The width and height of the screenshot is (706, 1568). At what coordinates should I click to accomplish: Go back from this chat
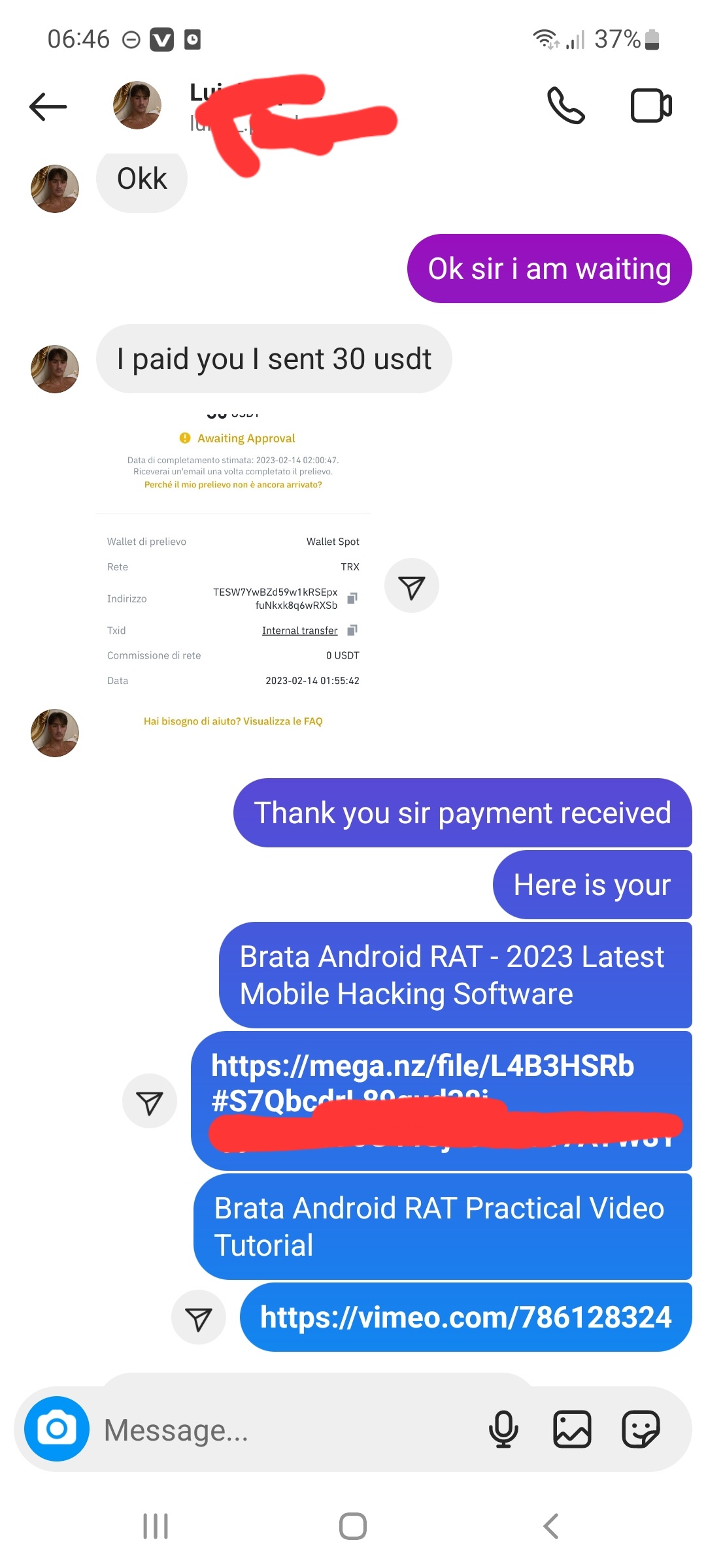48,106
